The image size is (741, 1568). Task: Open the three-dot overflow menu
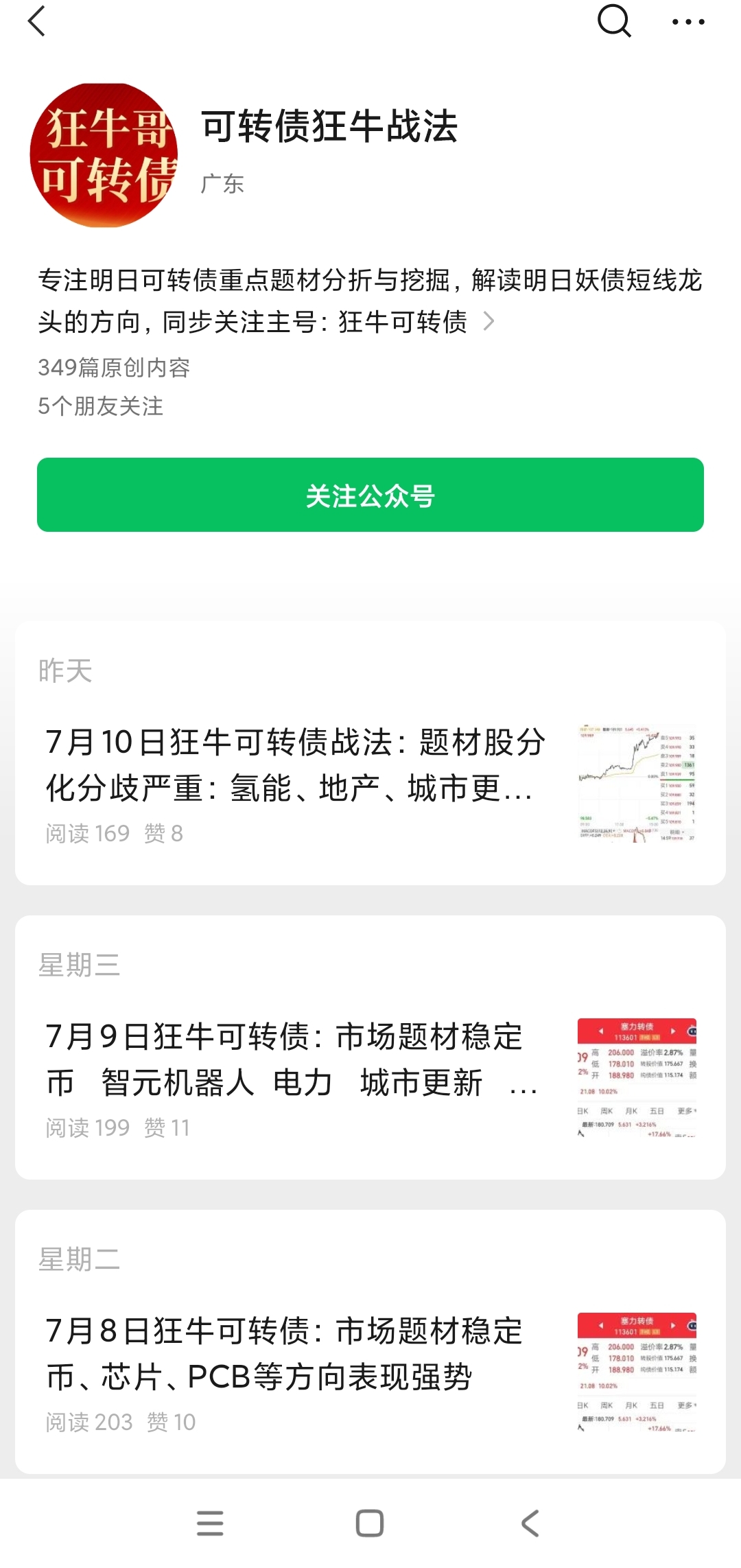click(x=688, y=22)
